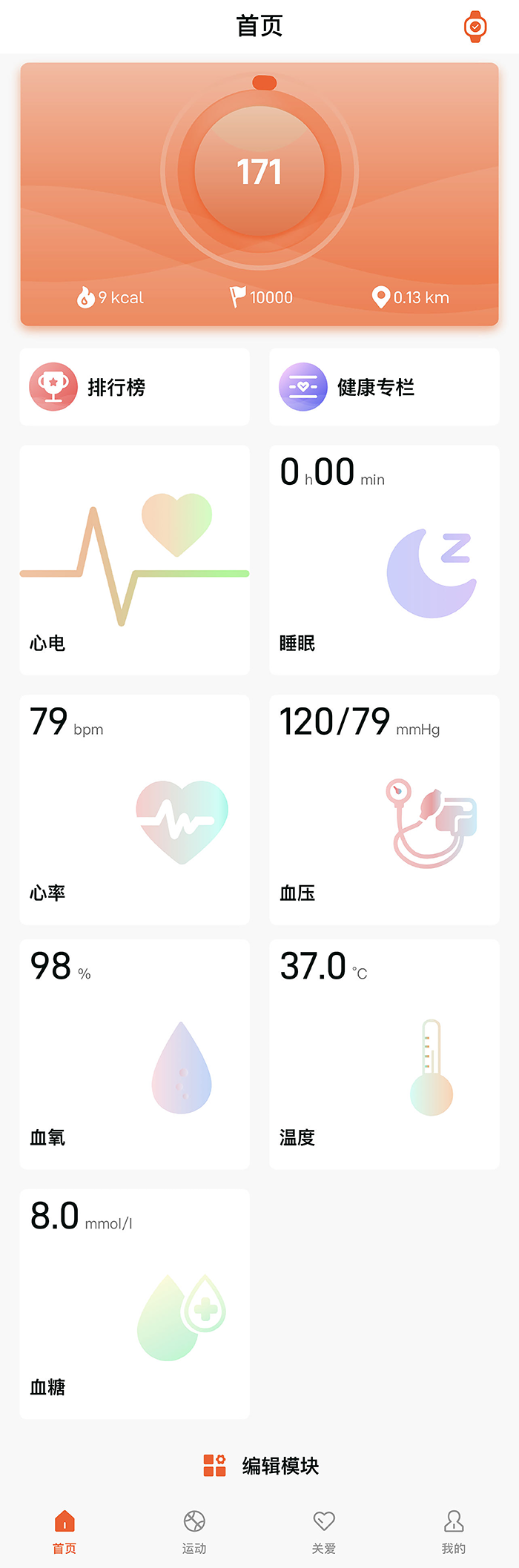Open the 血糖 blood sugar card
The image size is (519, 1568).
coord(134,1304)
